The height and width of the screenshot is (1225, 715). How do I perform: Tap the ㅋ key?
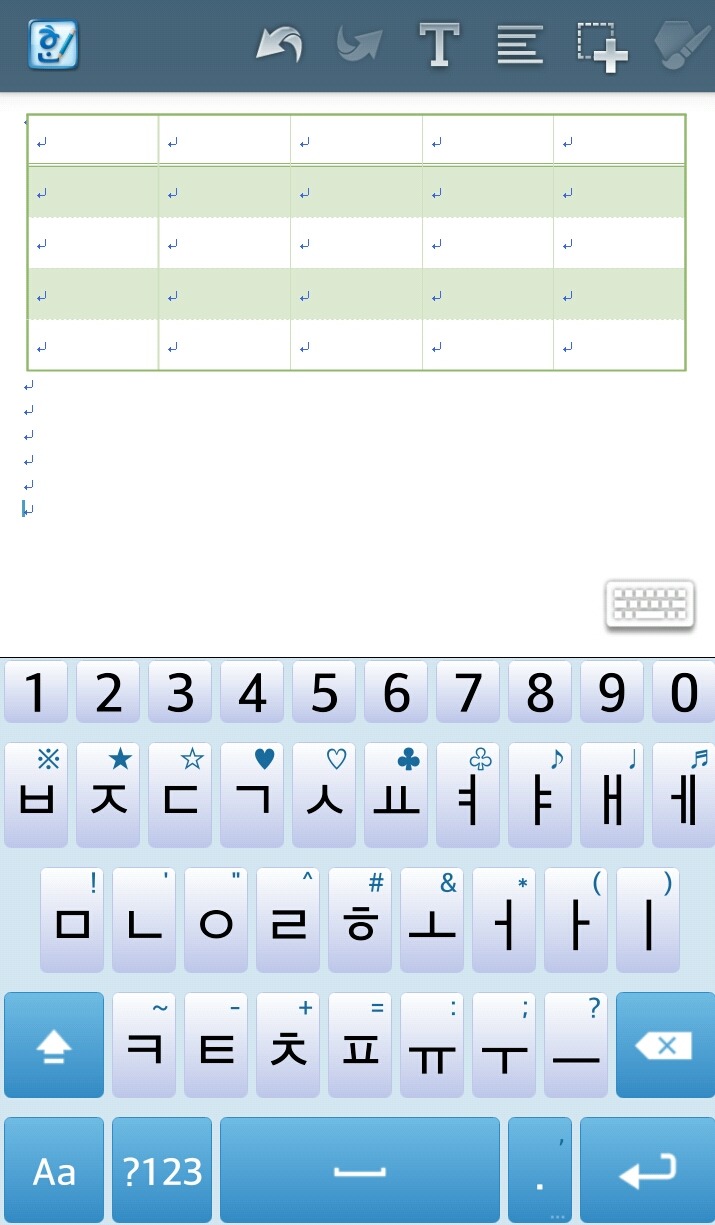144,1045
